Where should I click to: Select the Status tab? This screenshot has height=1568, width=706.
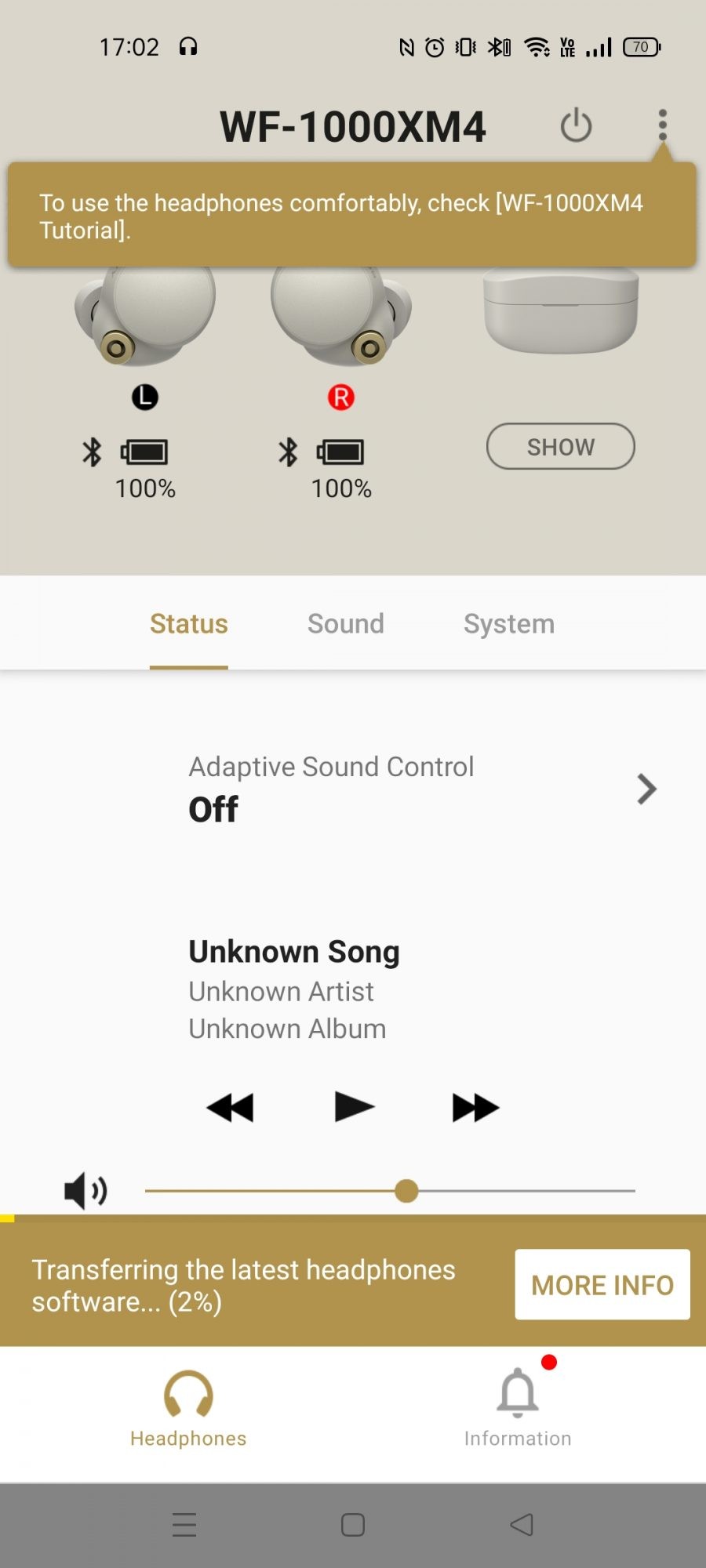(x=189, y=624)
